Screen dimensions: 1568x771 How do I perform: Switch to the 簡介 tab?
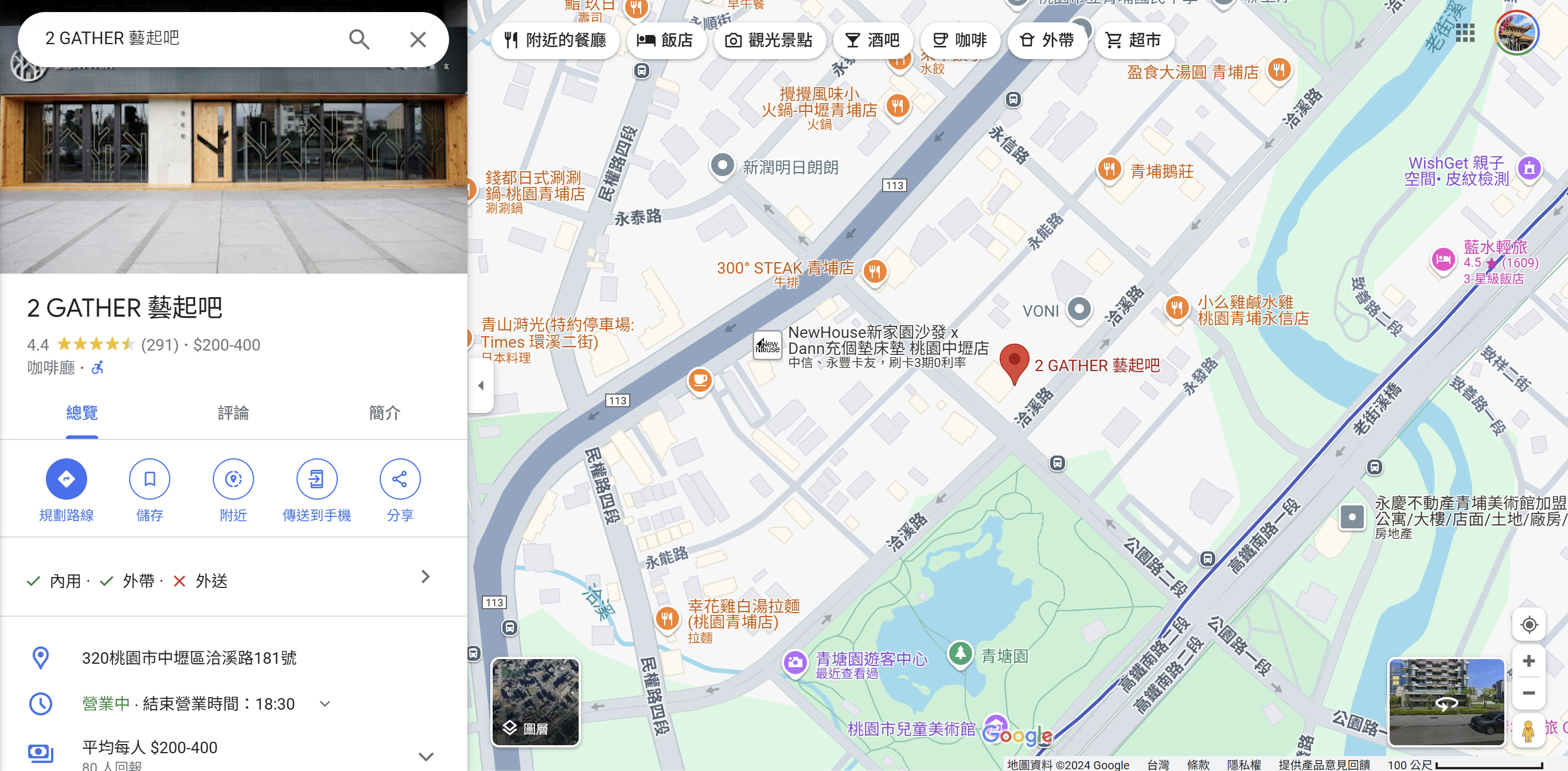(384, 413)
